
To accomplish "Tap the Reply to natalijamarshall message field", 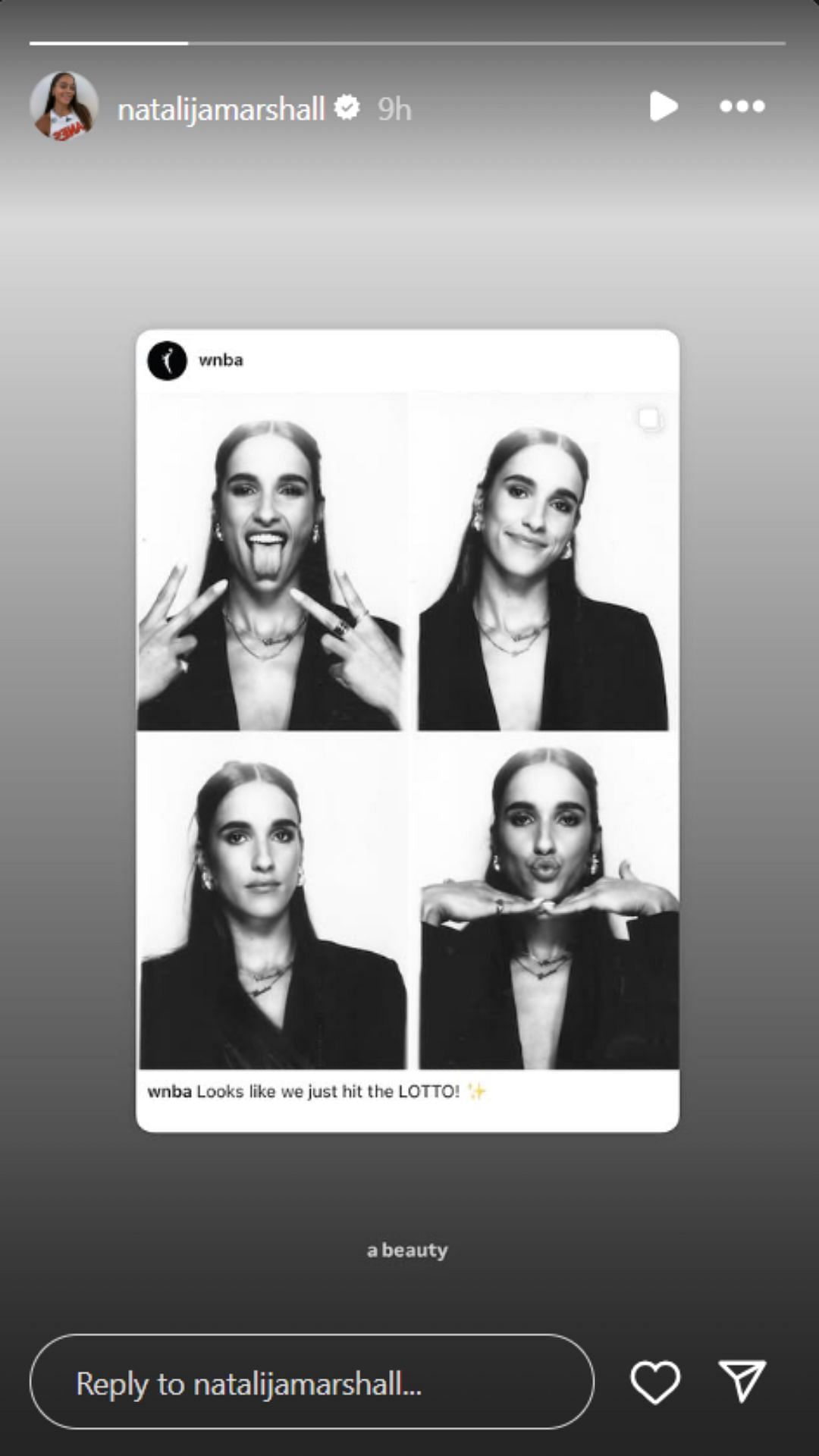I will point(311,1383).
